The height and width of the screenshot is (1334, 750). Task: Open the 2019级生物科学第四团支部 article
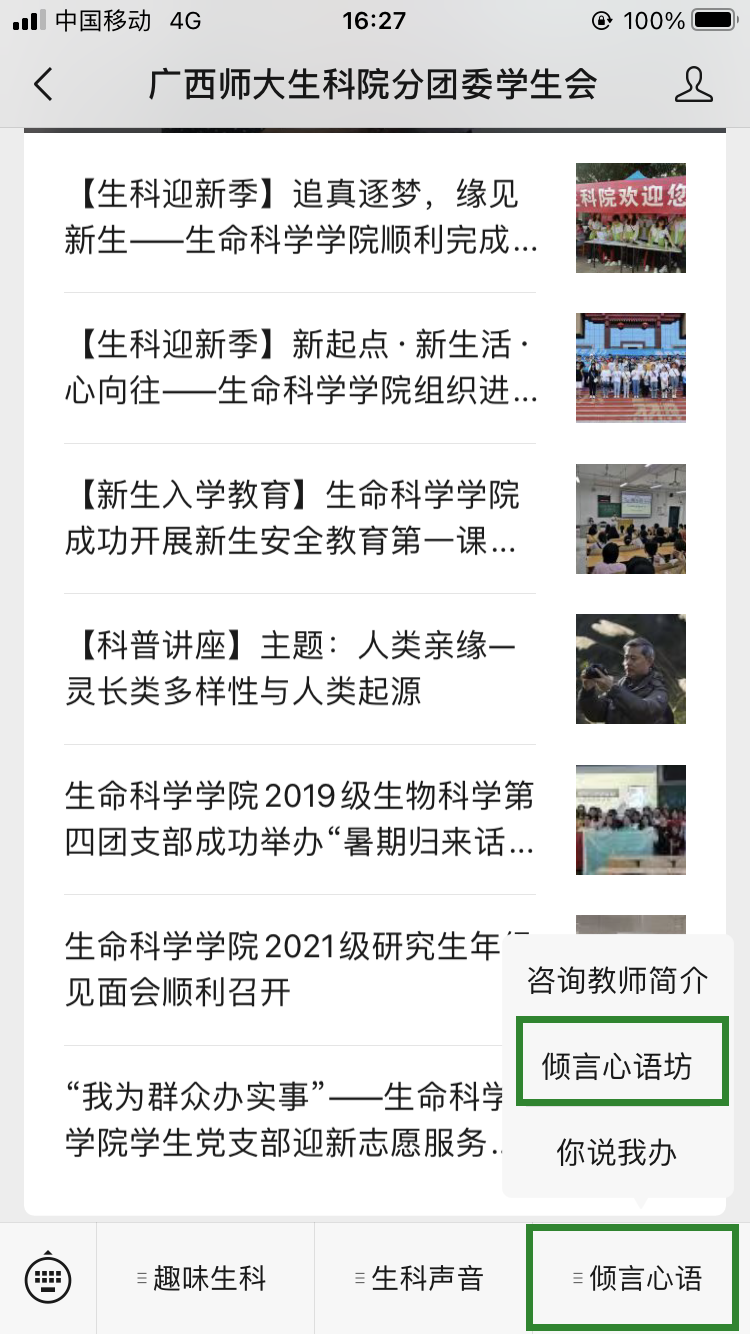coord(300,819)
